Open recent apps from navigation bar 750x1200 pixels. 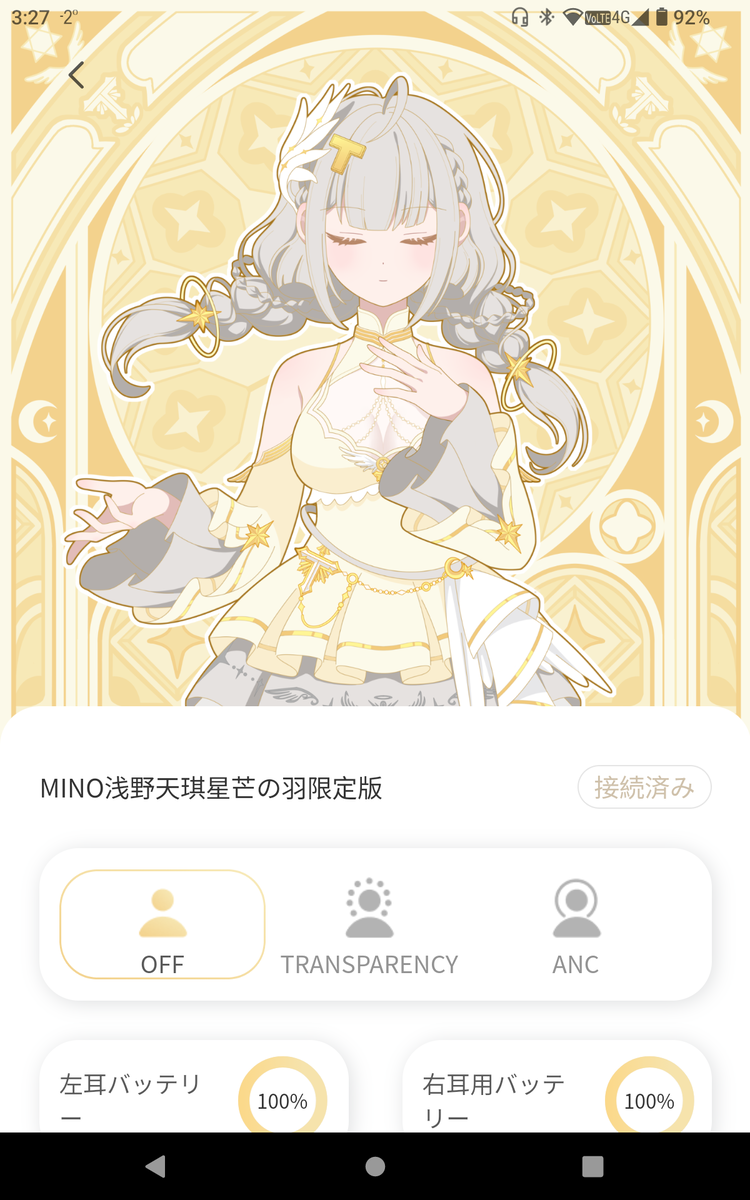pos(593,1166)
